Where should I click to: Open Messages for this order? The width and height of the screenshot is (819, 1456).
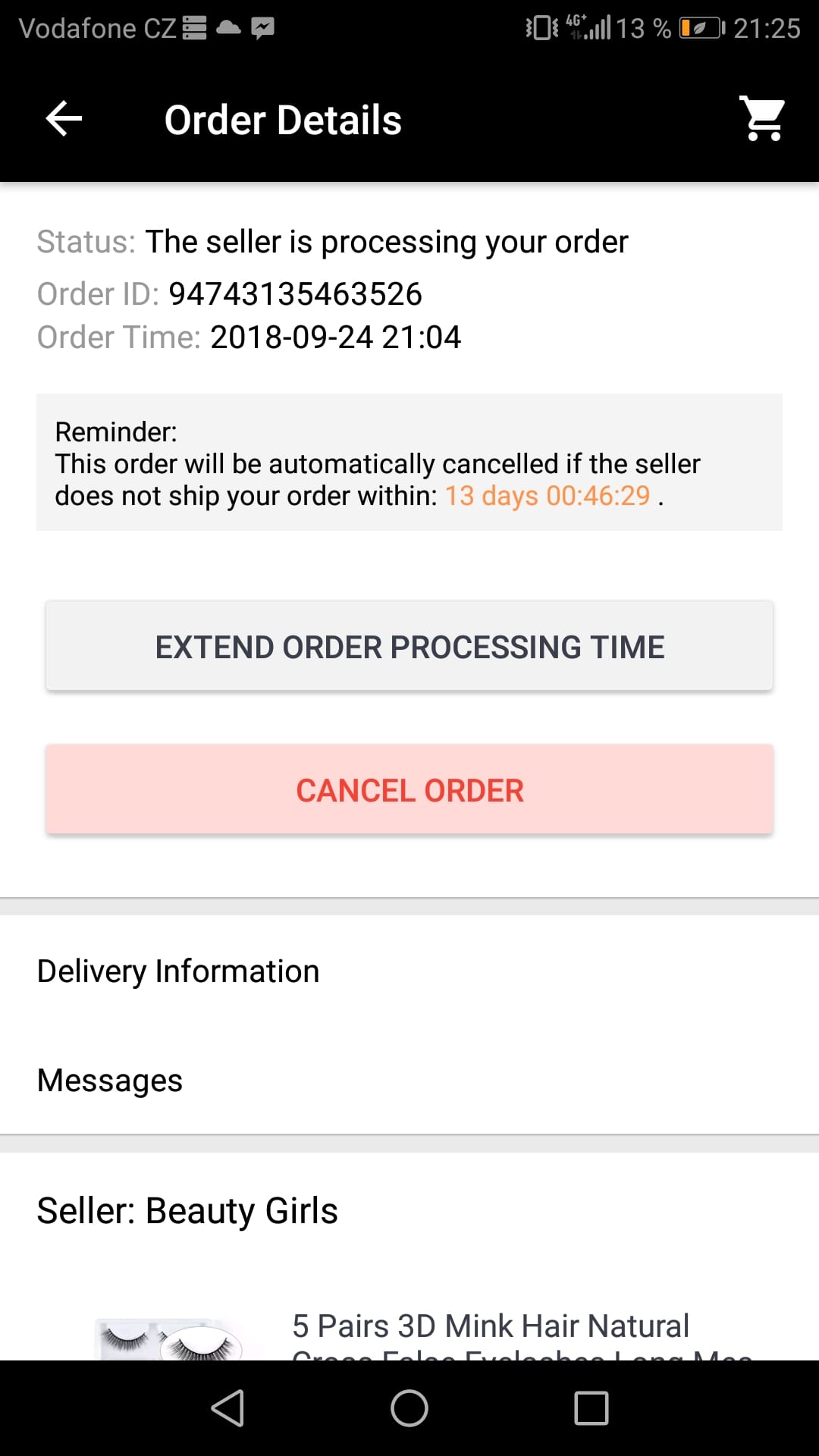coord(110,1081)
